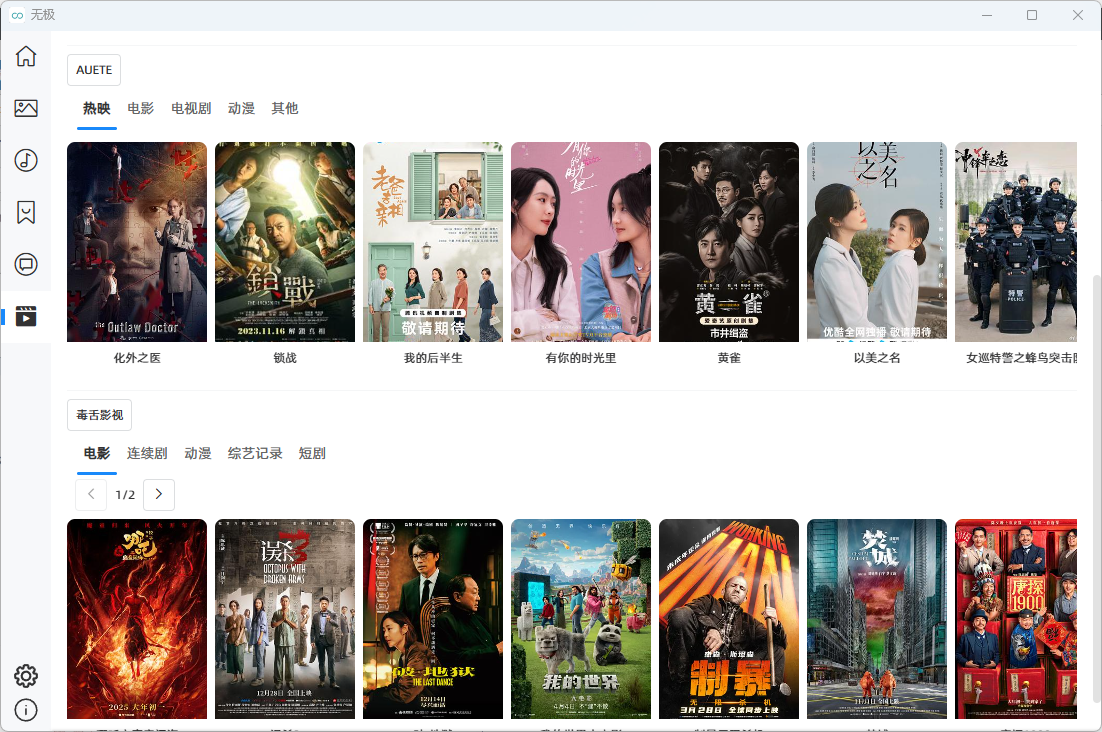Select the 毒舌影视 source button

click(x=99, y=415)
